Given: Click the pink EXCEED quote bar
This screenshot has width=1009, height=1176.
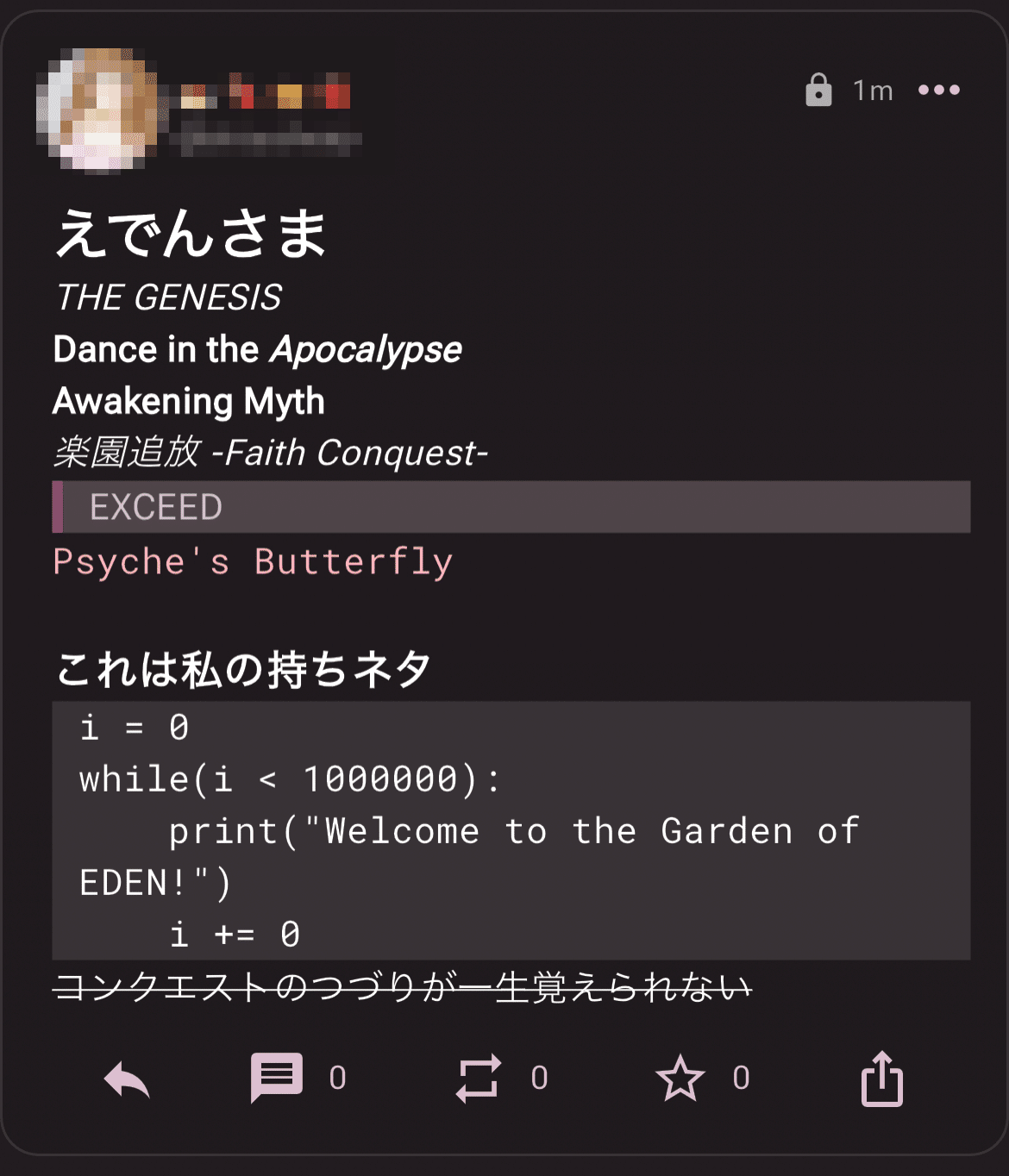Looking at the screenshot, I should click(x=58, y=507).
